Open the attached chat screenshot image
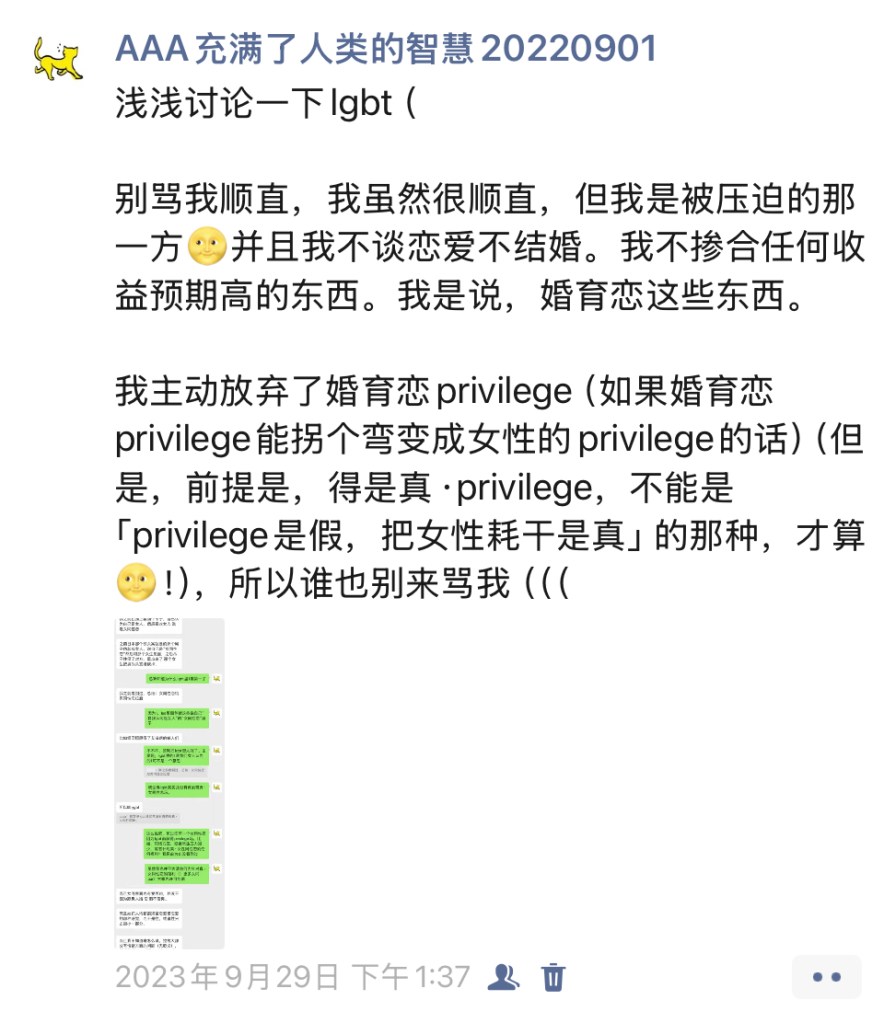The image size is (884, 1023). (x=169, y=783)
